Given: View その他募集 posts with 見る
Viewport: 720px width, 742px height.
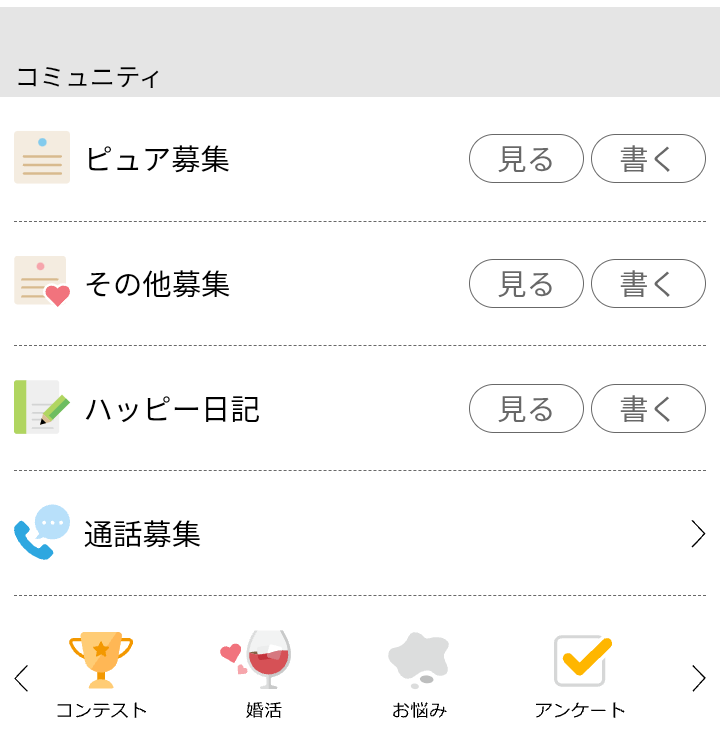Looking at the screenshot, I should [526, 283].
